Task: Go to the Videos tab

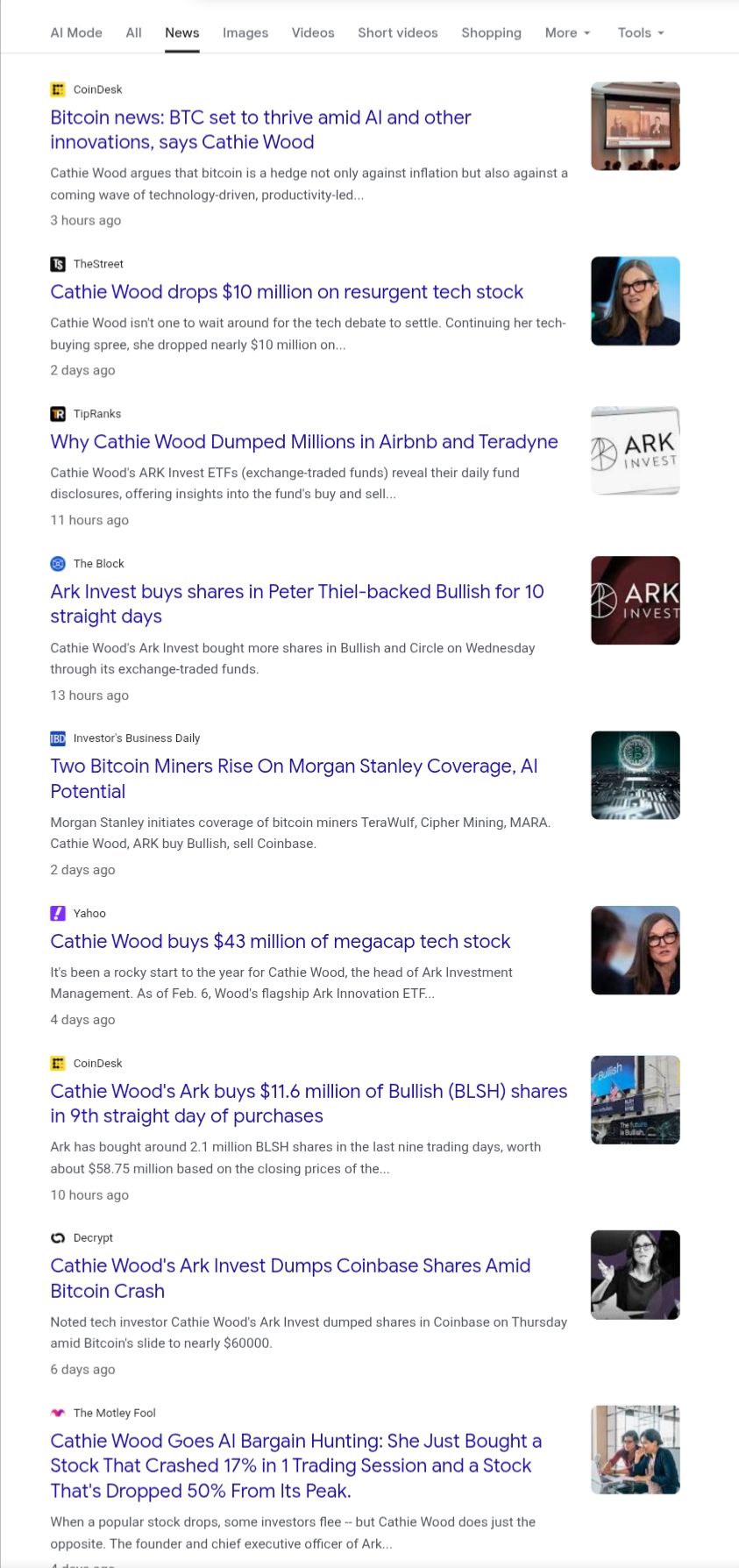Action: coord(313,32)
